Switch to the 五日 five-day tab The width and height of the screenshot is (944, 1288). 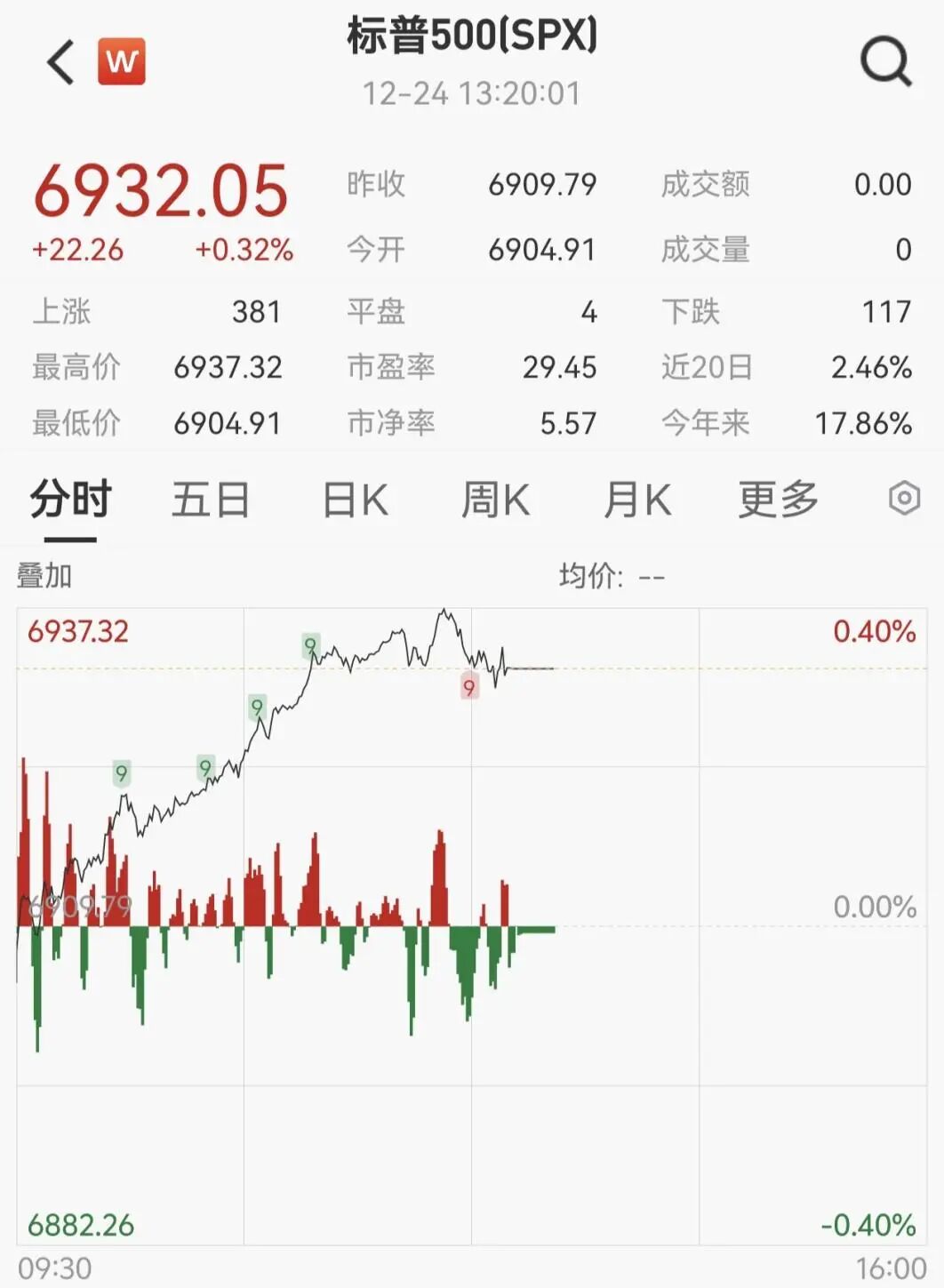click(211, 500)
